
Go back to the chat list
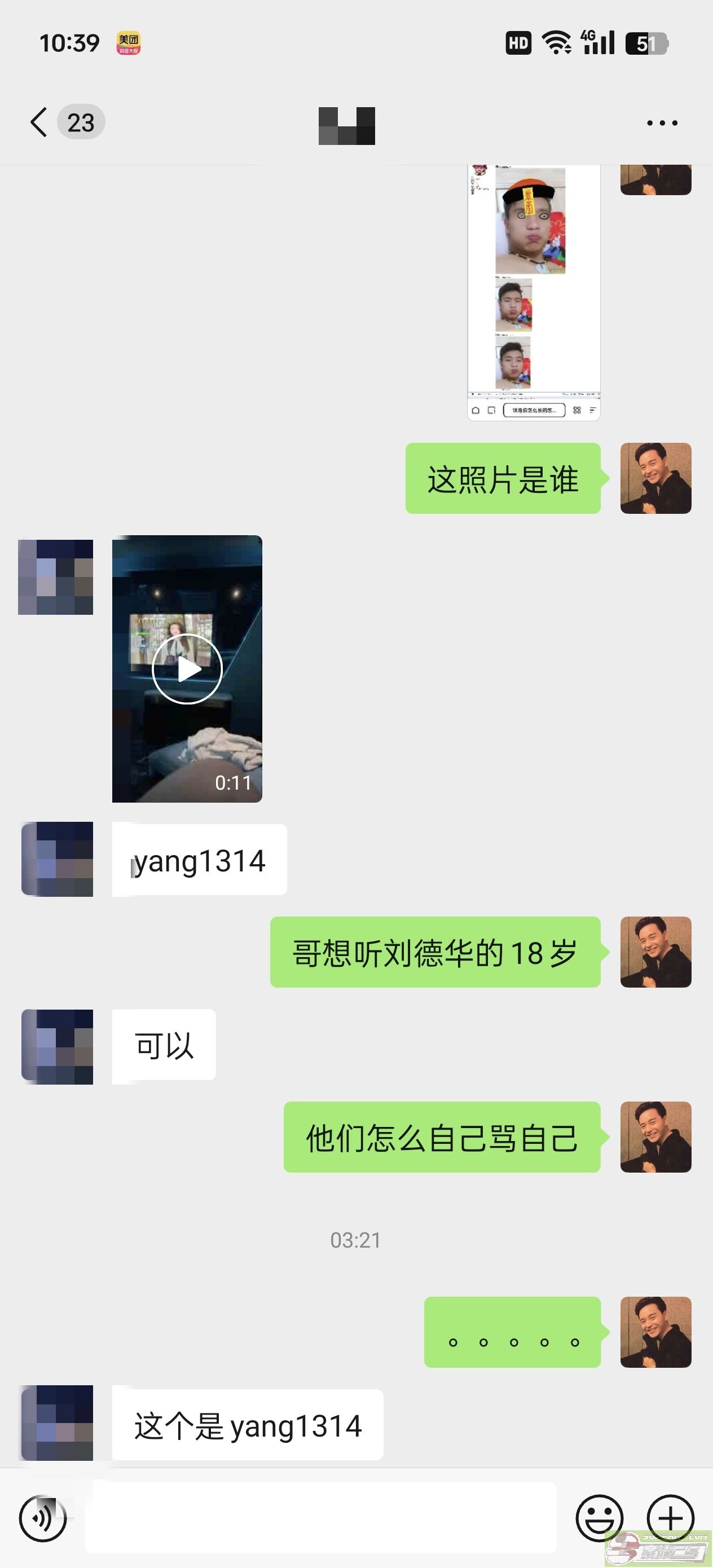(x=39, y=122)
